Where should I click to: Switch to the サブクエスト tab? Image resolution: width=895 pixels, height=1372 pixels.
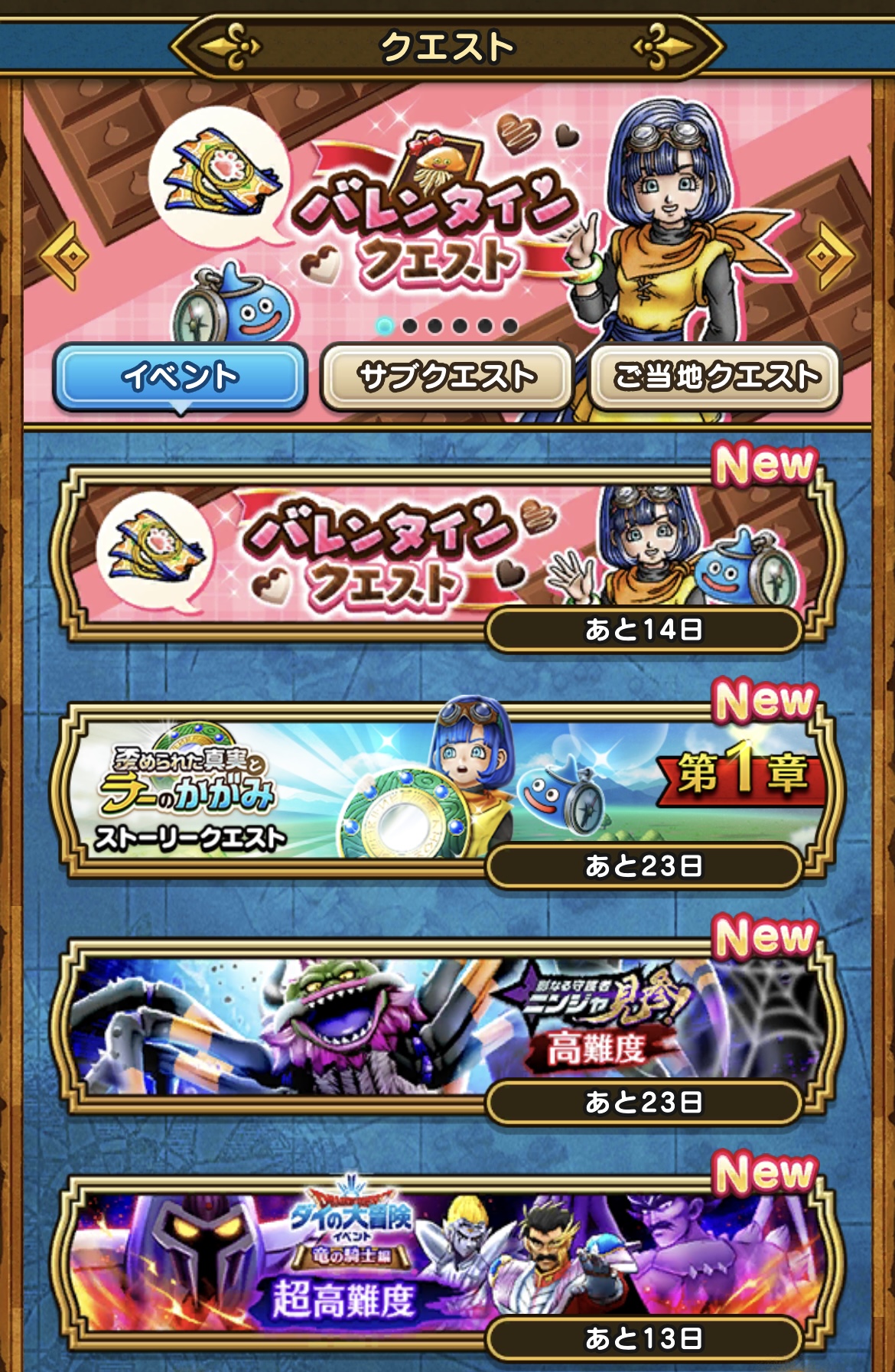click(x=447, y=376)
